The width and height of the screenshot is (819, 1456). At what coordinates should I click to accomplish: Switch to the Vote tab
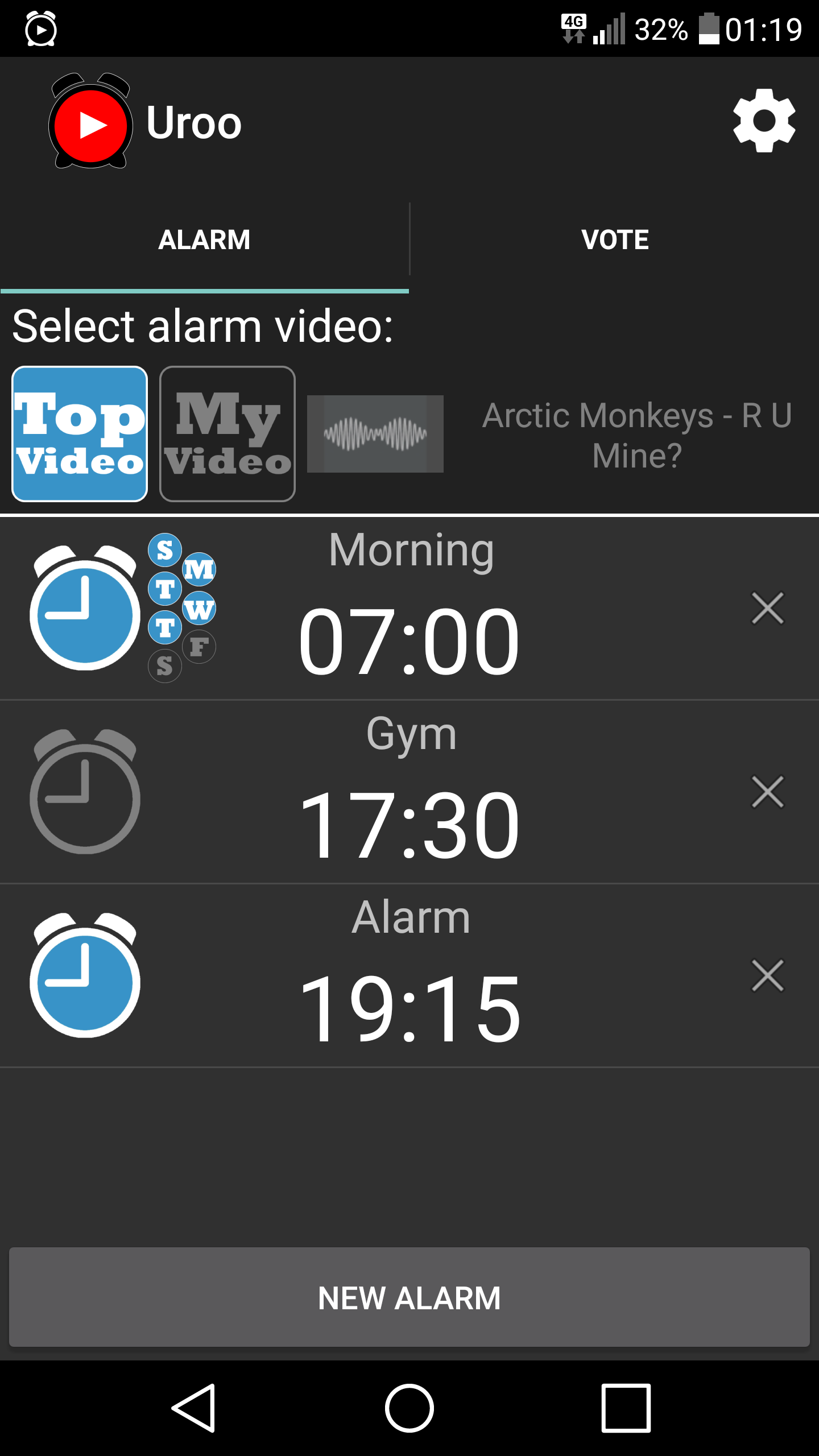[615, 239]
